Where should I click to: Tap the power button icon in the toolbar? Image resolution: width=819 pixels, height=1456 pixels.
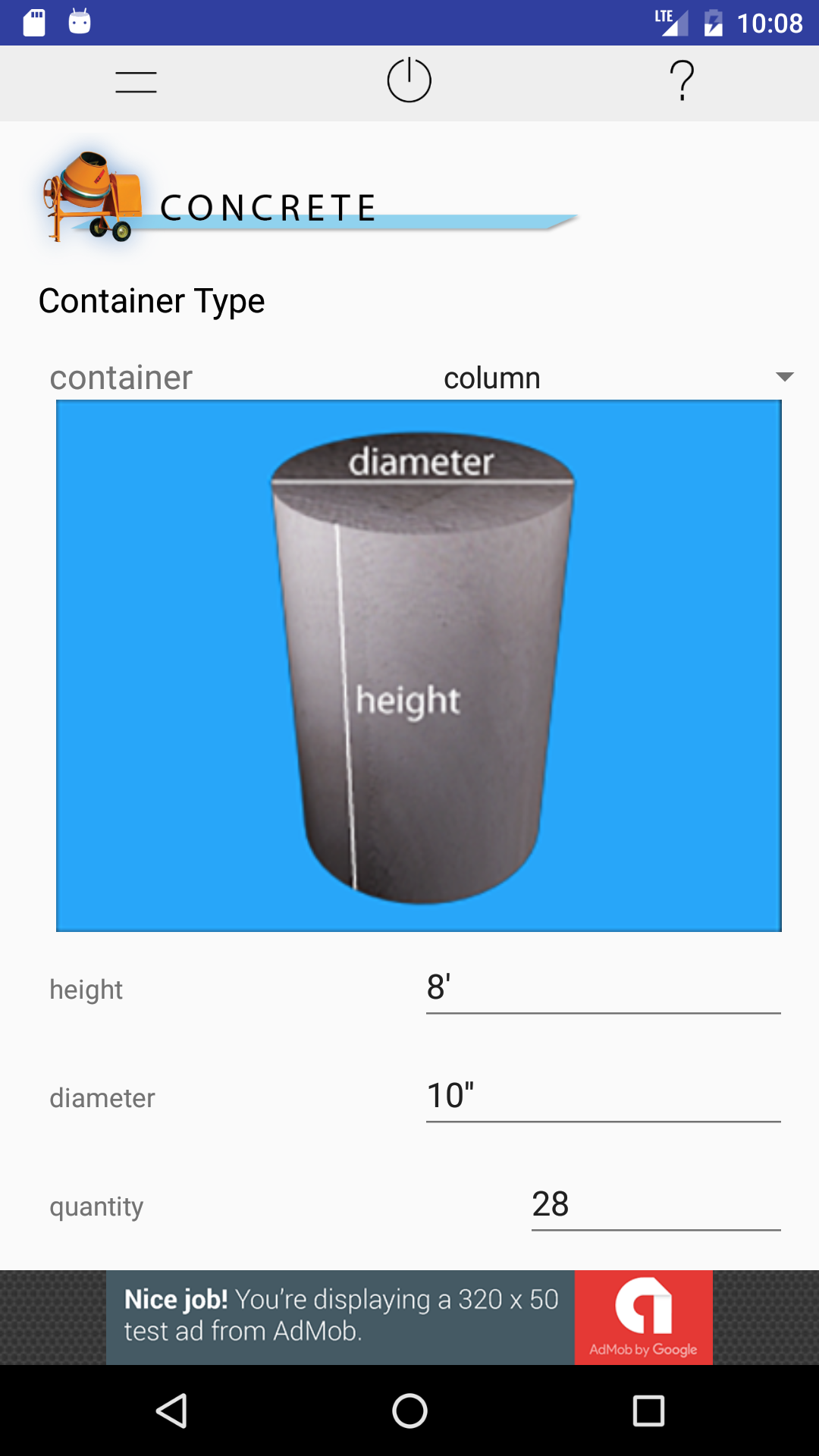click(x=409, y=79)
